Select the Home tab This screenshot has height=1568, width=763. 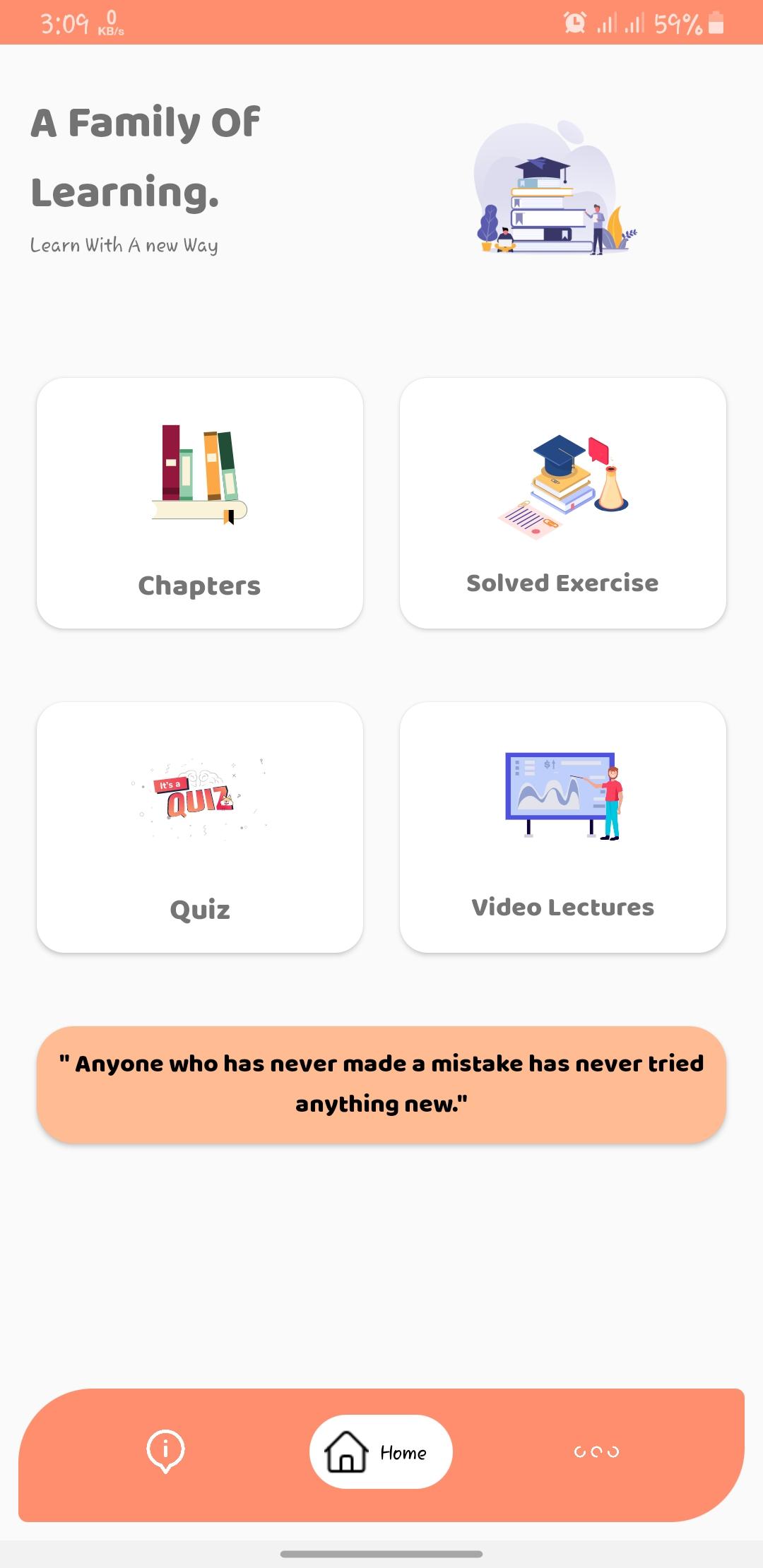[x=381, y=1451]
